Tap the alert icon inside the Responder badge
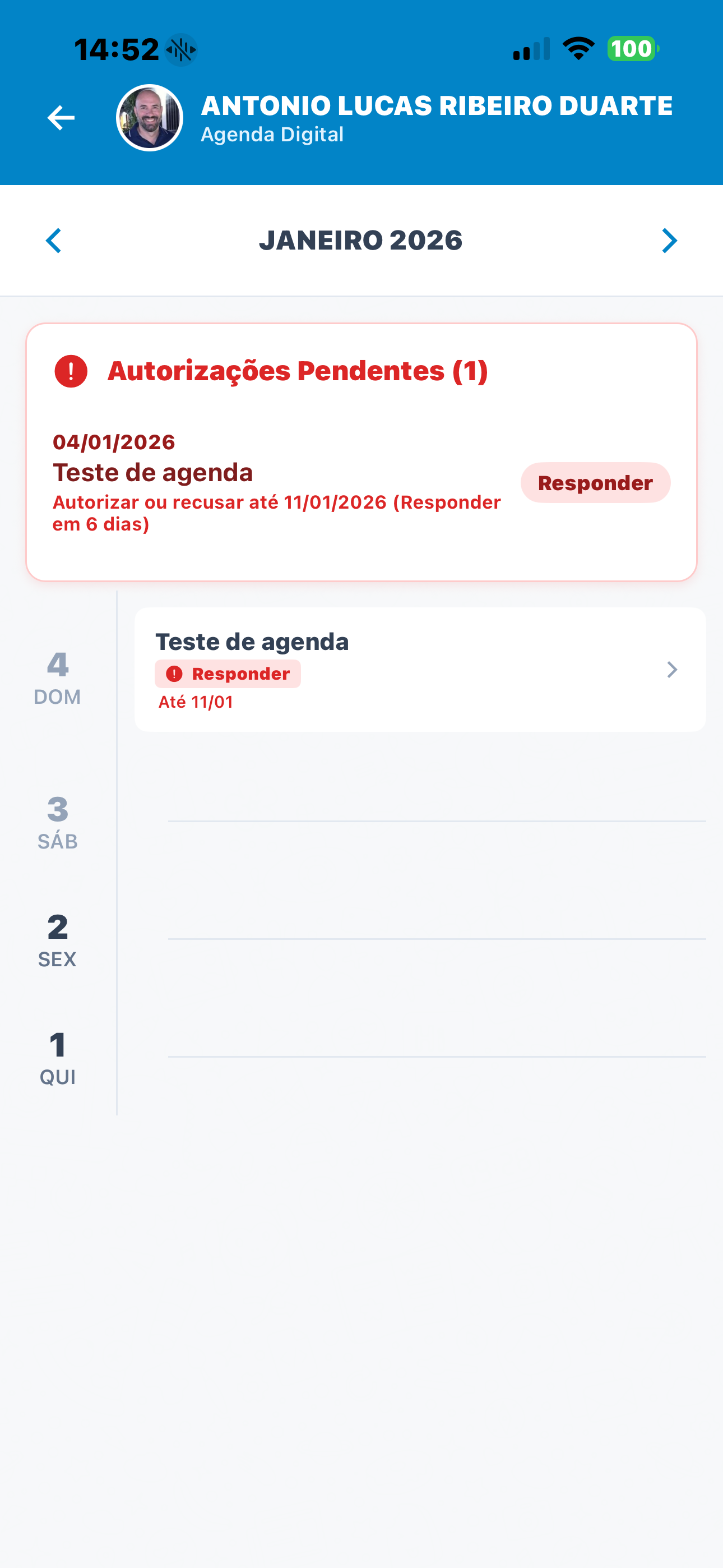 174,673
